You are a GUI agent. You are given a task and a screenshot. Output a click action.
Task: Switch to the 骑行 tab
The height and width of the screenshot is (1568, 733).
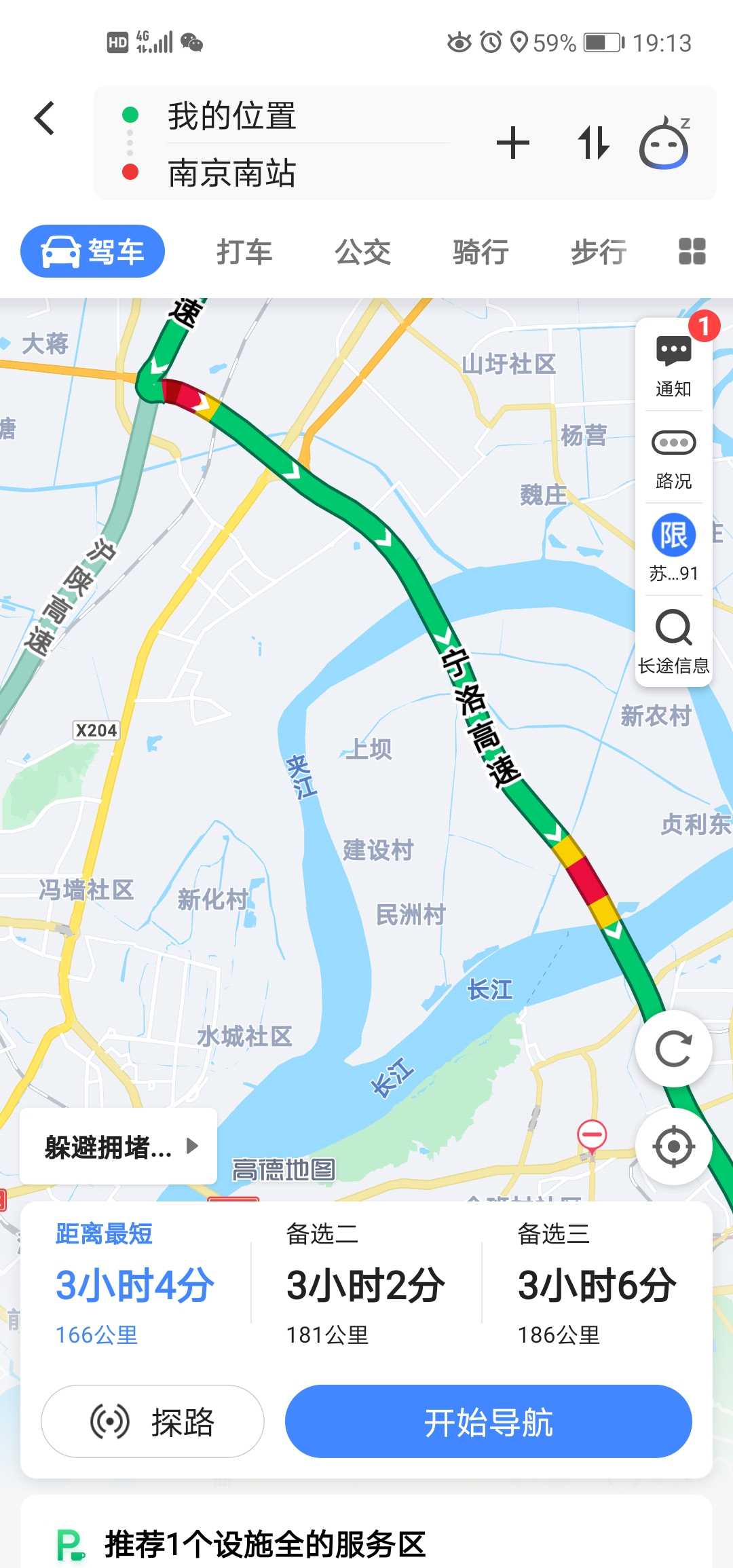(x=481, y=252)
